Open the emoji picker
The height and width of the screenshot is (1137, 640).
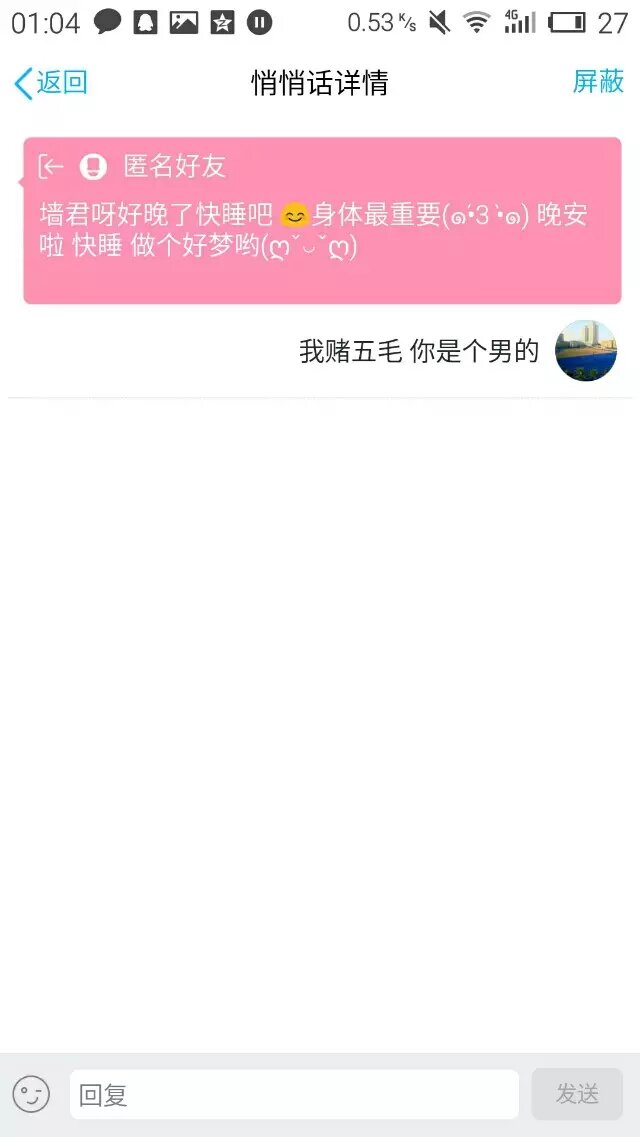31,1094
